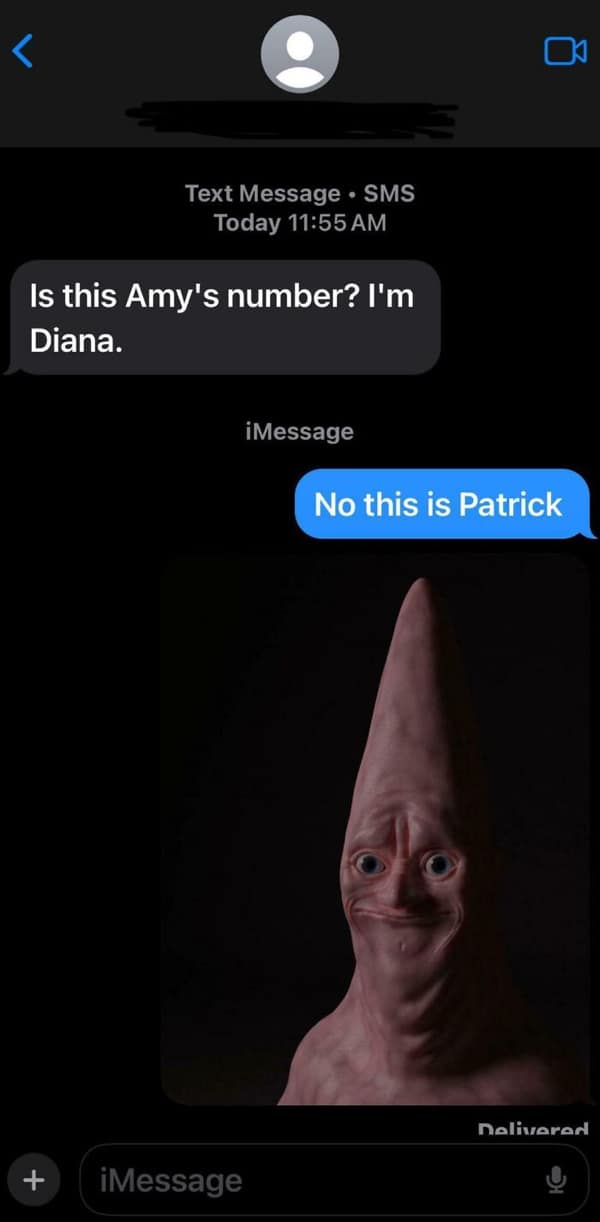Open the sent Patrick image

375,830
